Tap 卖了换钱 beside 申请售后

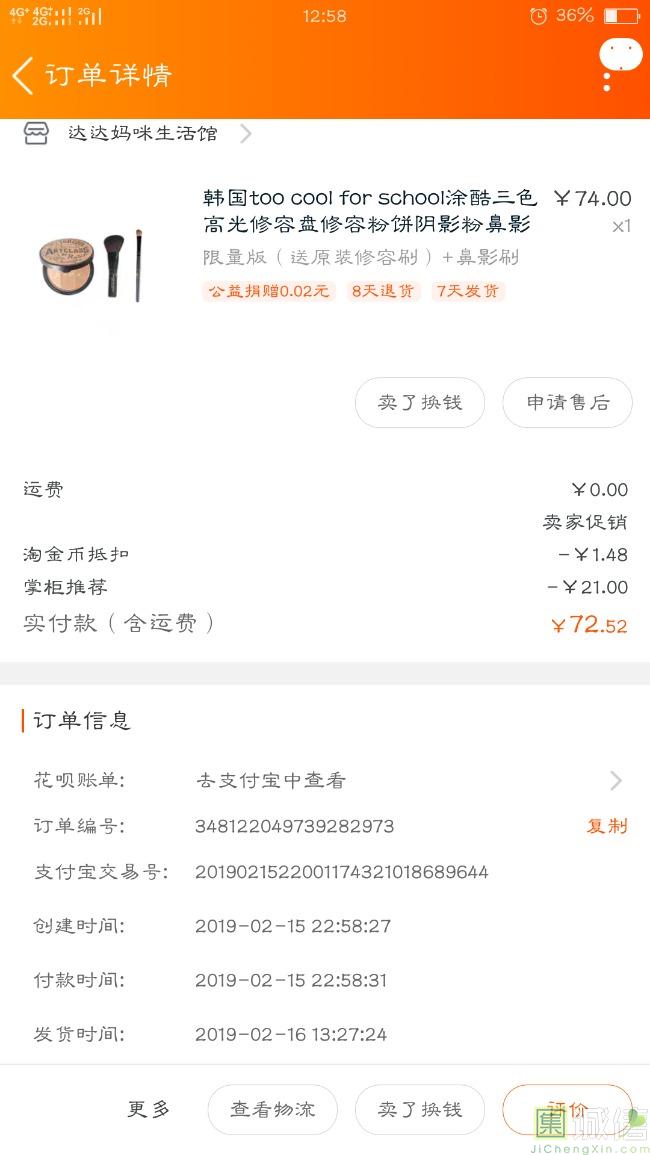420,403
